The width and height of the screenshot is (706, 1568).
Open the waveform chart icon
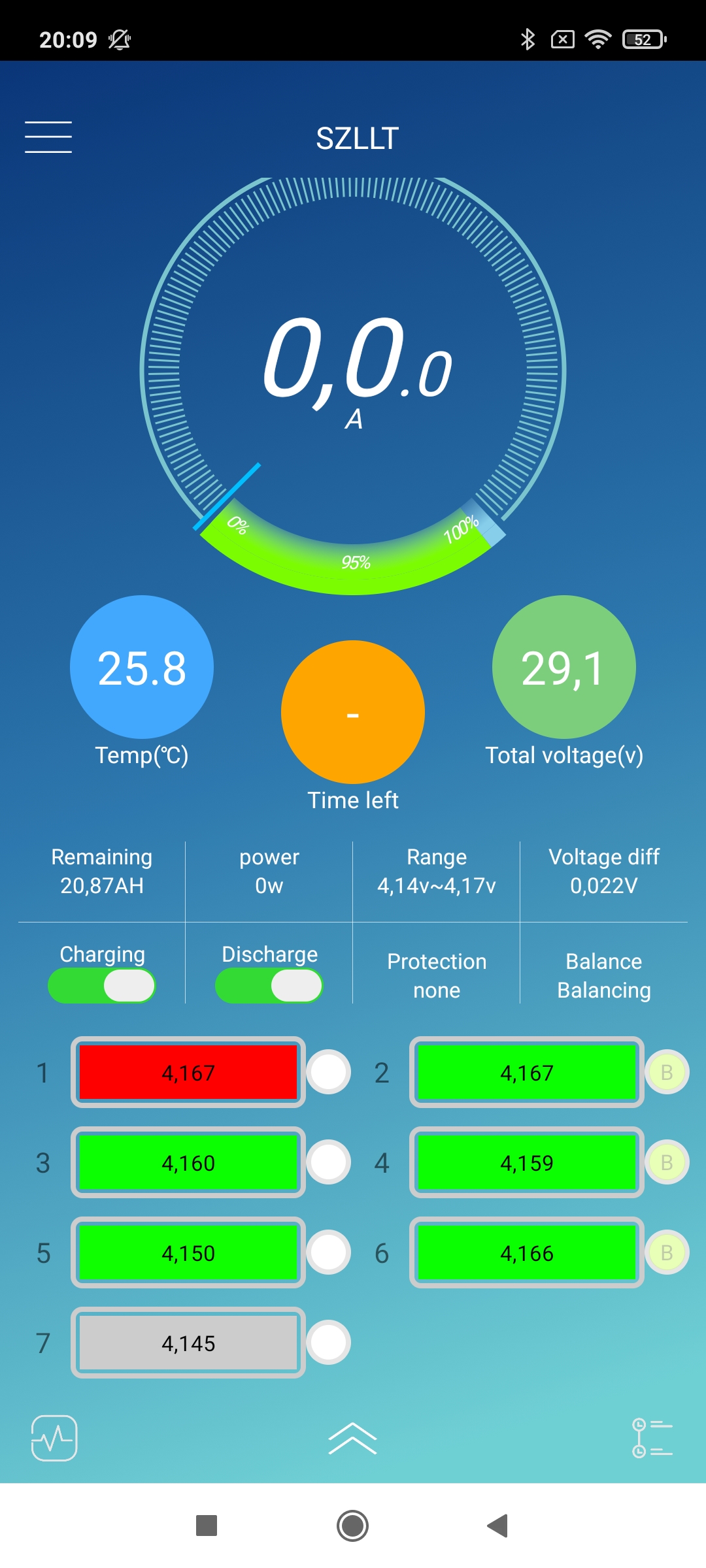pyautogui.click(x=55, y=1438)
